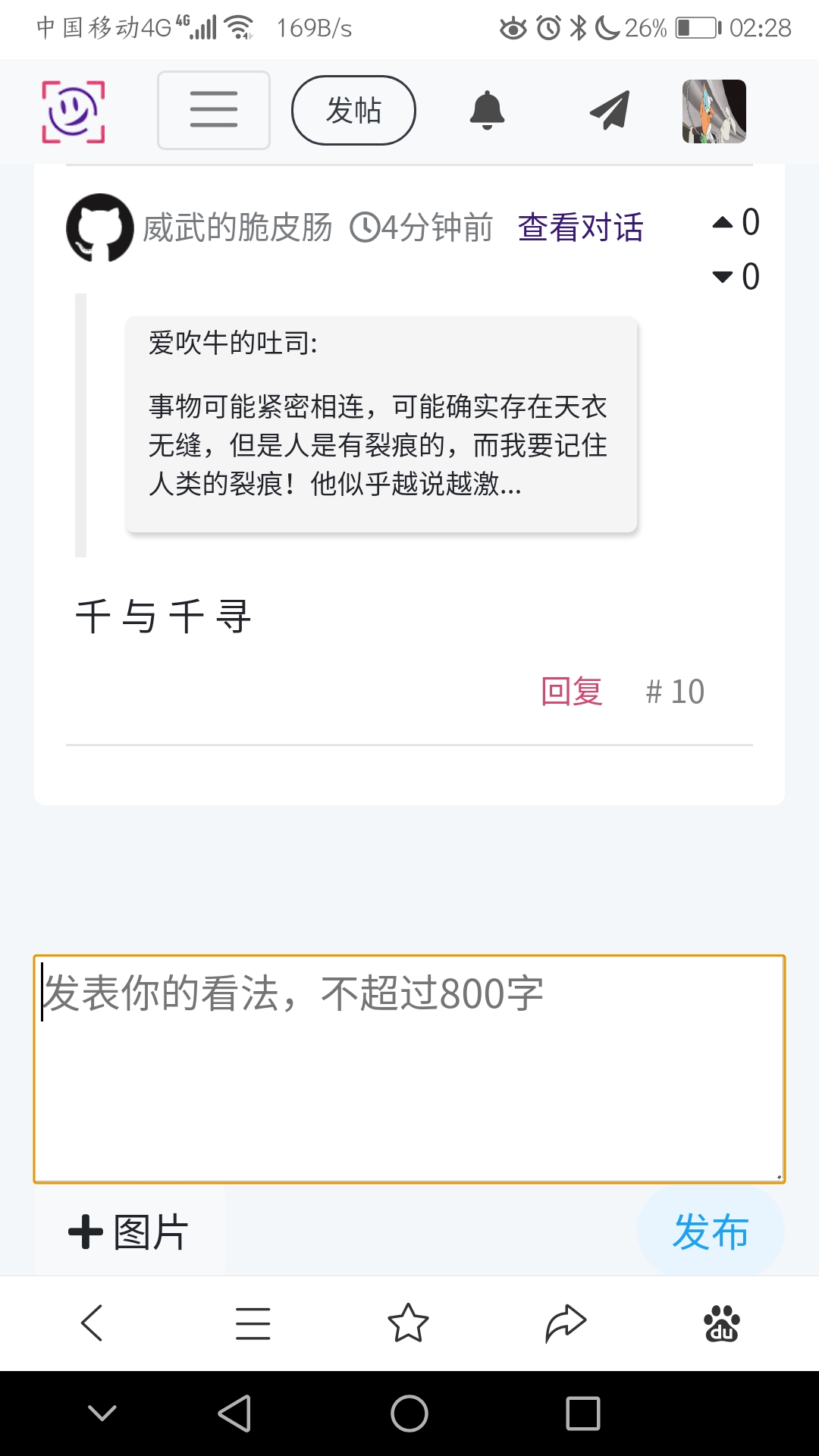View the conversation via 查看对话
The image size is (819, 1456).
point(580,227)
